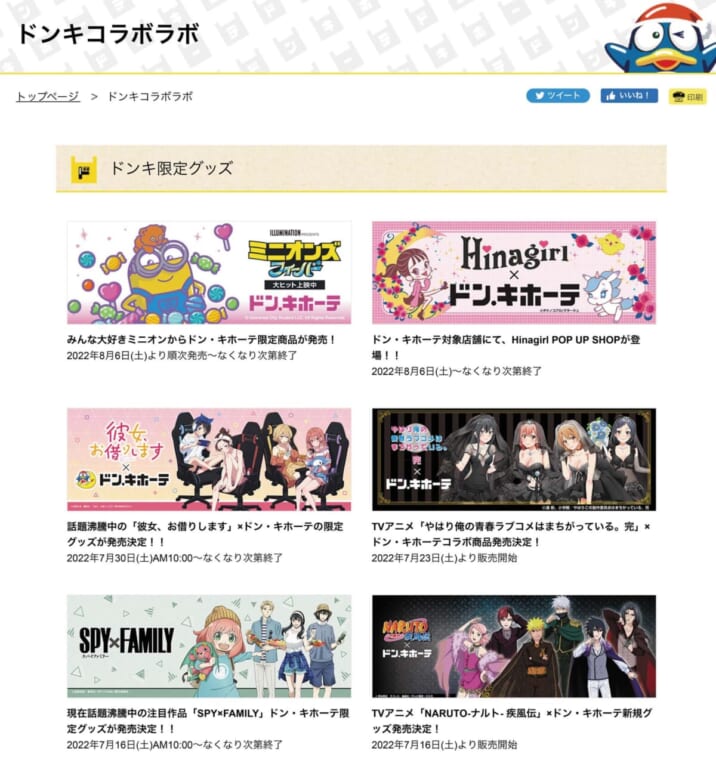Open the SPY×FAMILY limited goods banner

tap(209, 646)
